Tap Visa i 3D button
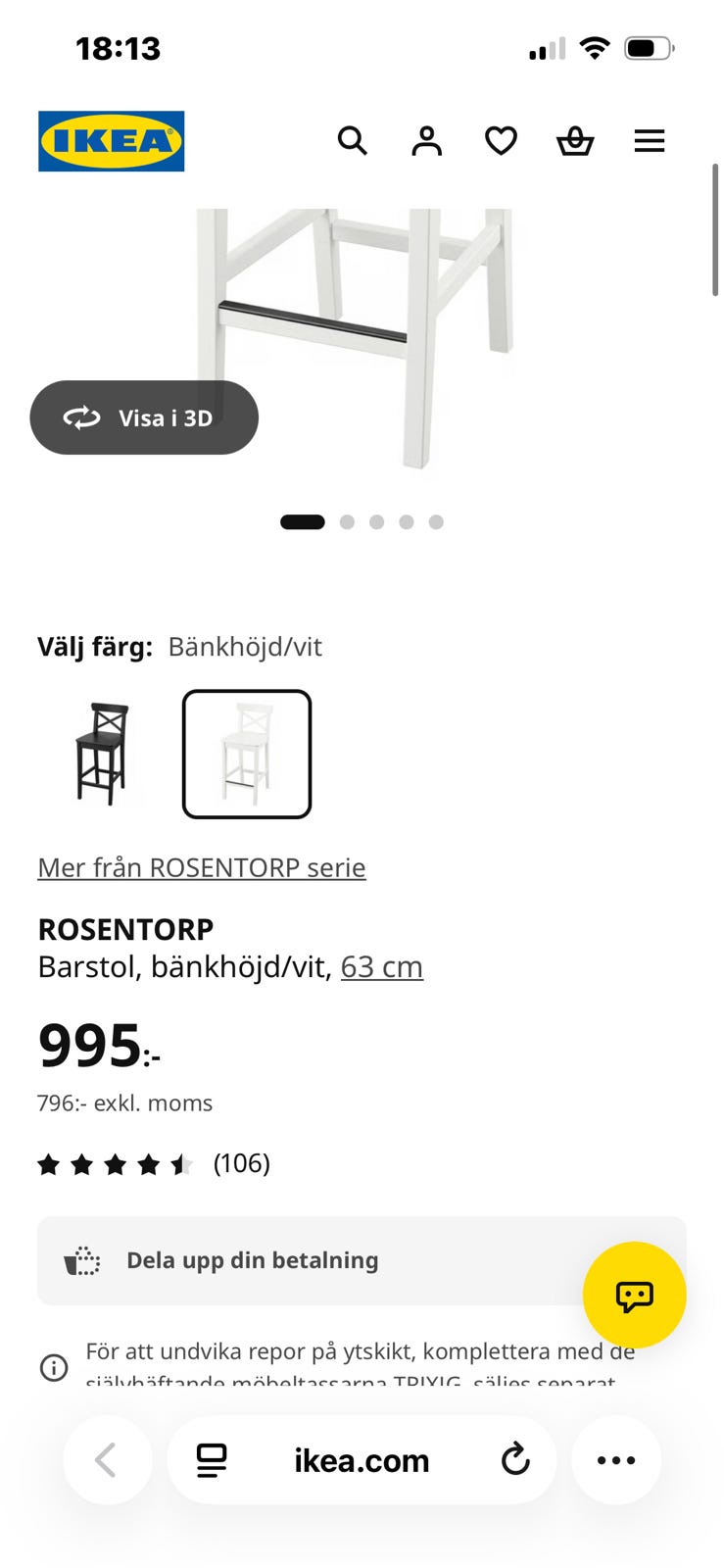This screenshot has height=1568, width=724. tap(144, 417)
